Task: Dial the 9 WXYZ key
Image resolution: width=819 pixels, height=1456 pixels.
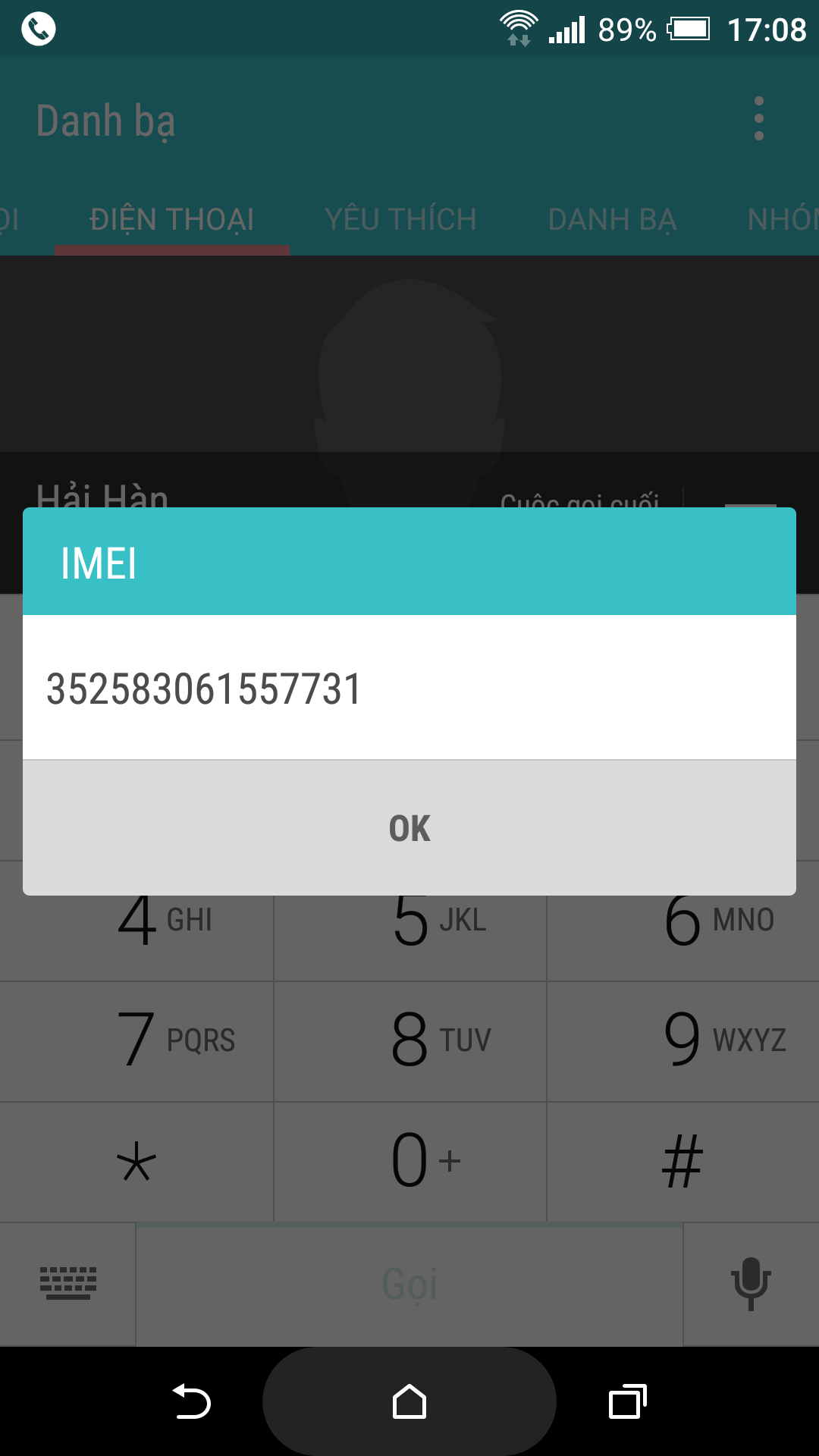Action: coord(682,1040)
